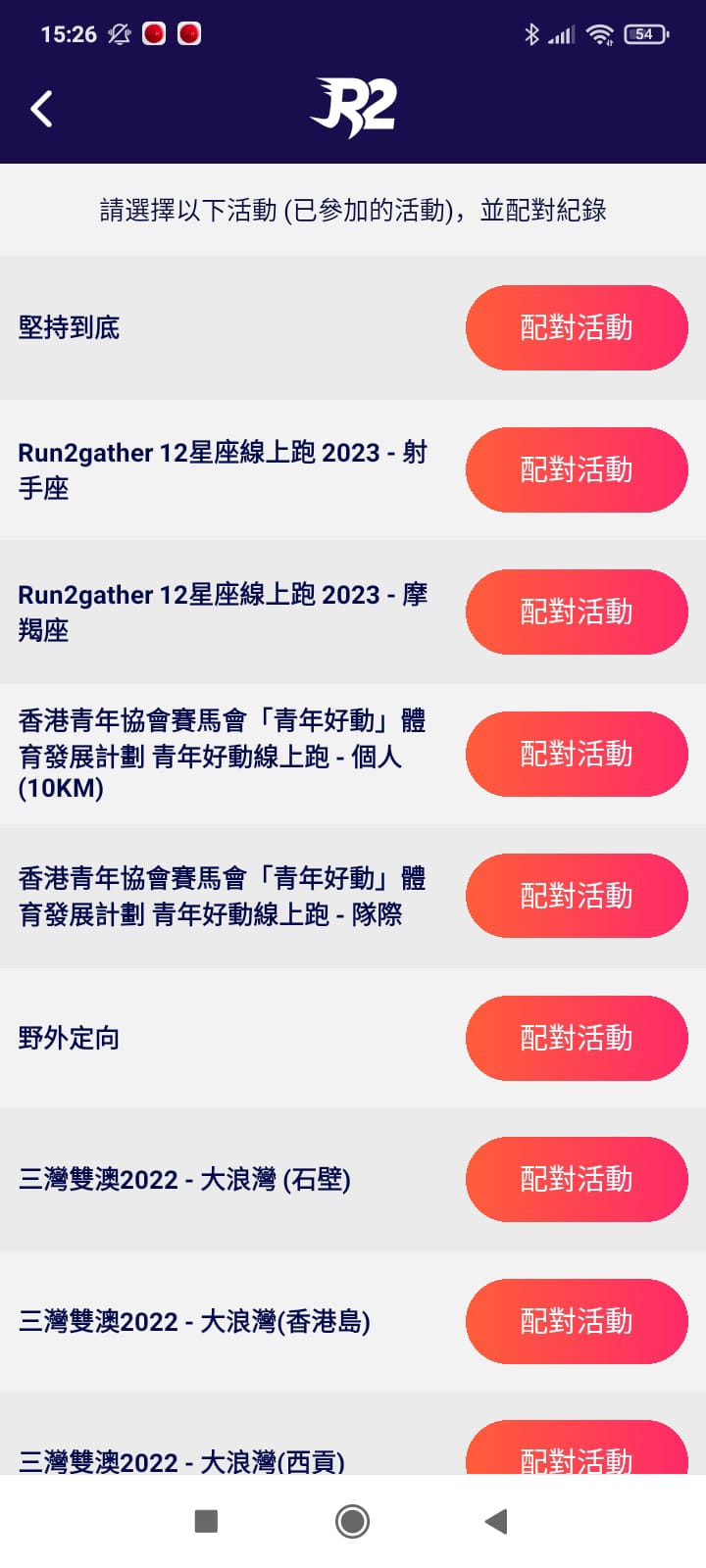Screen dimensions: 706x1568
Task: Select 配對活動 for 青年好動線上跑 個人 (10KM)
Action: pyautogui.click(x=577, y=754)
